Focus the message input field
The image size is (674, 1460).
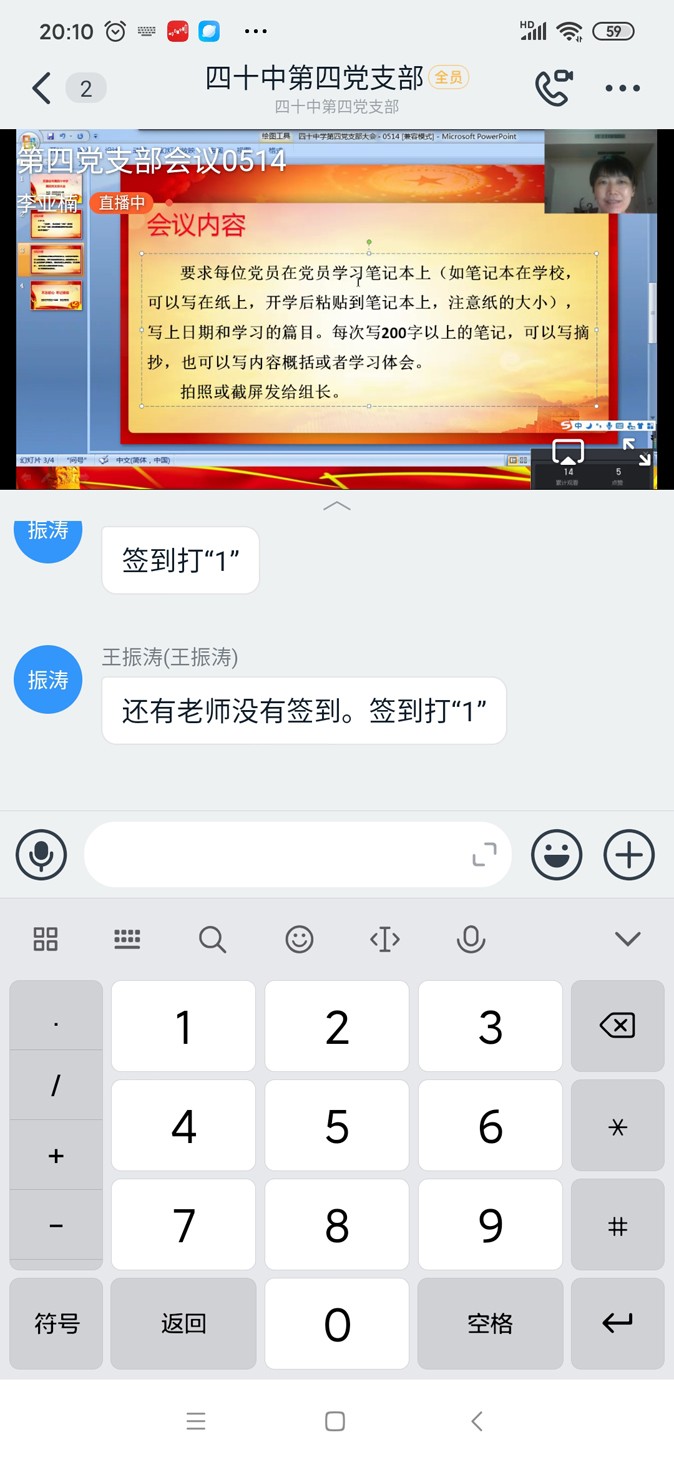280,855
